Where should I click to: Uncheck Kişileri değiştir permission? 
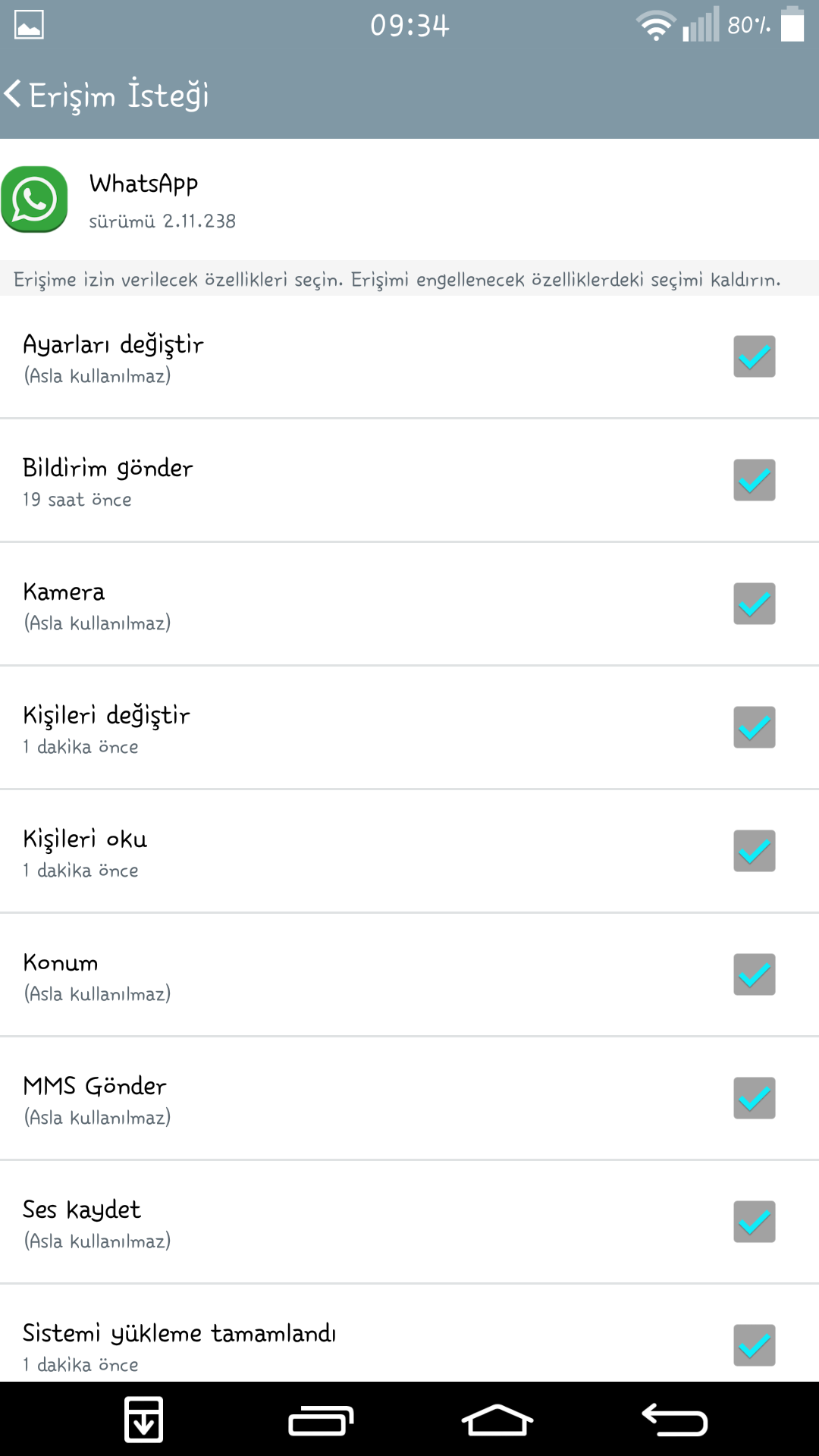pyautogui.click(x=754, y=727)
